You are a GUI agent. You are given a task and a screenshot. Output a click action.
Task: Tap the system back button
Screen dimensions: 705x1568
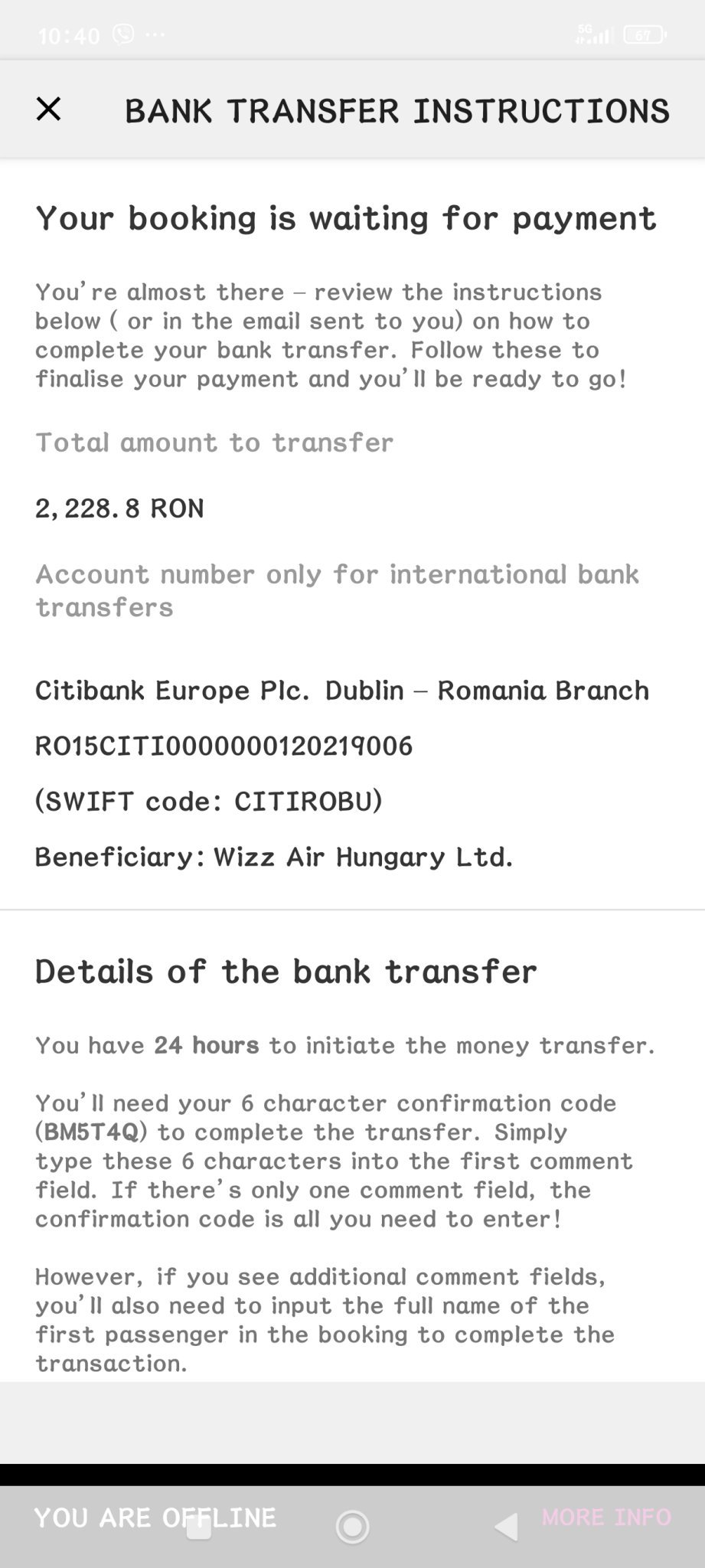(506, 1527)
